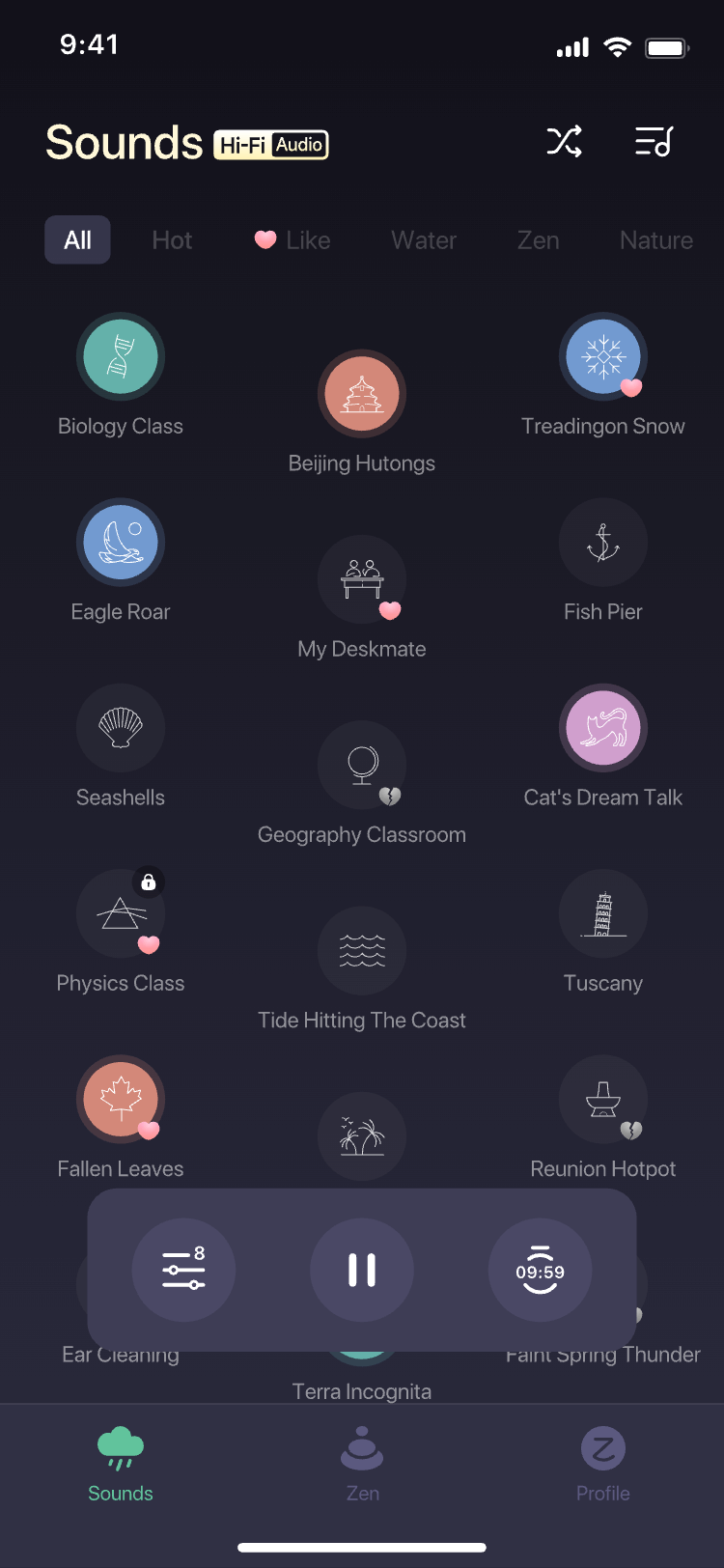Image resolution: width=724 pixels, height=1568 pixels.
Task: Open the shuffle sounds control
Action: click(x=563, y=142)
